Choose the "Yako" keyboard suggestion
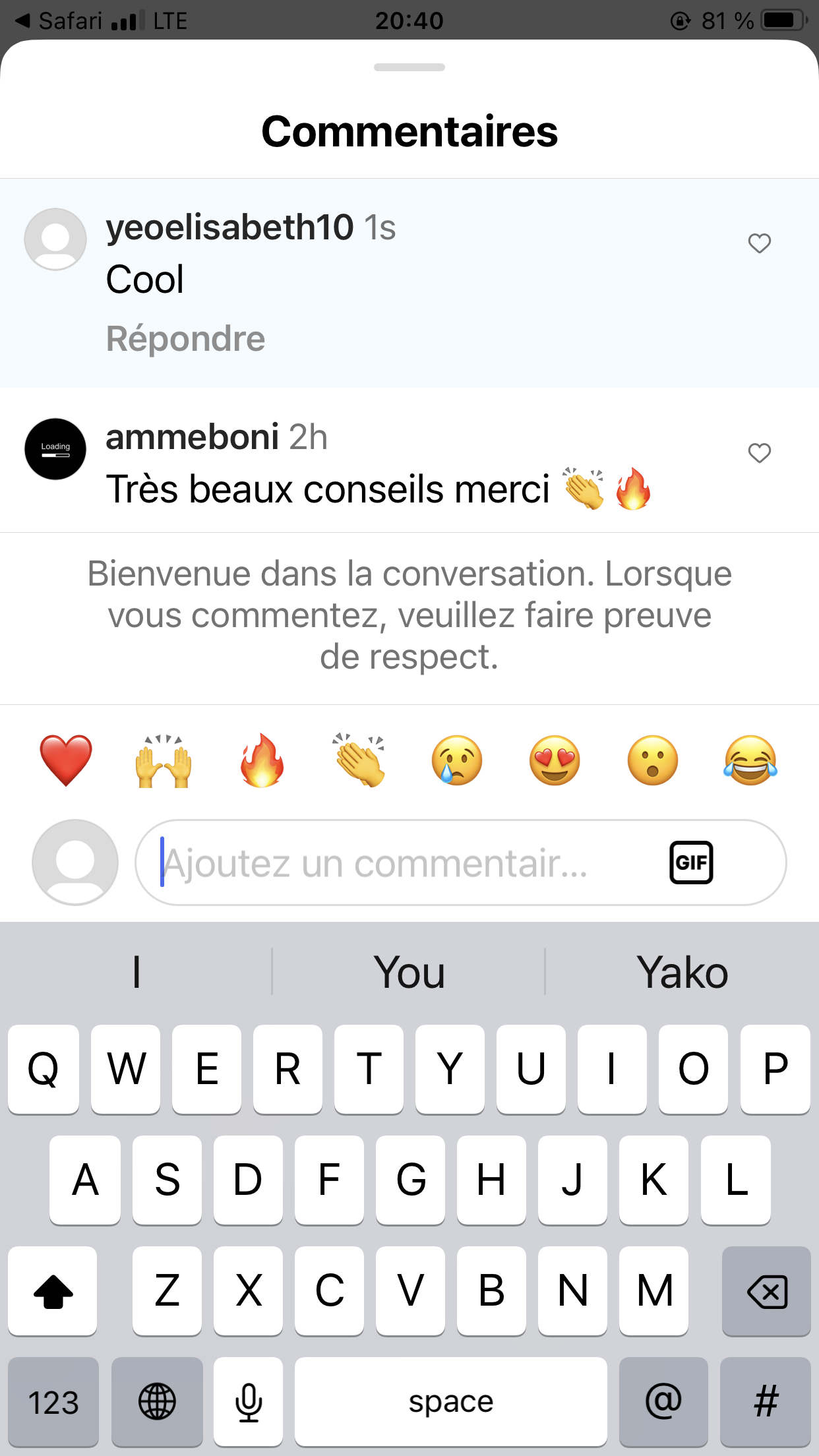The height and width of the screenshot is (1456, 819). tap(682, 972)
